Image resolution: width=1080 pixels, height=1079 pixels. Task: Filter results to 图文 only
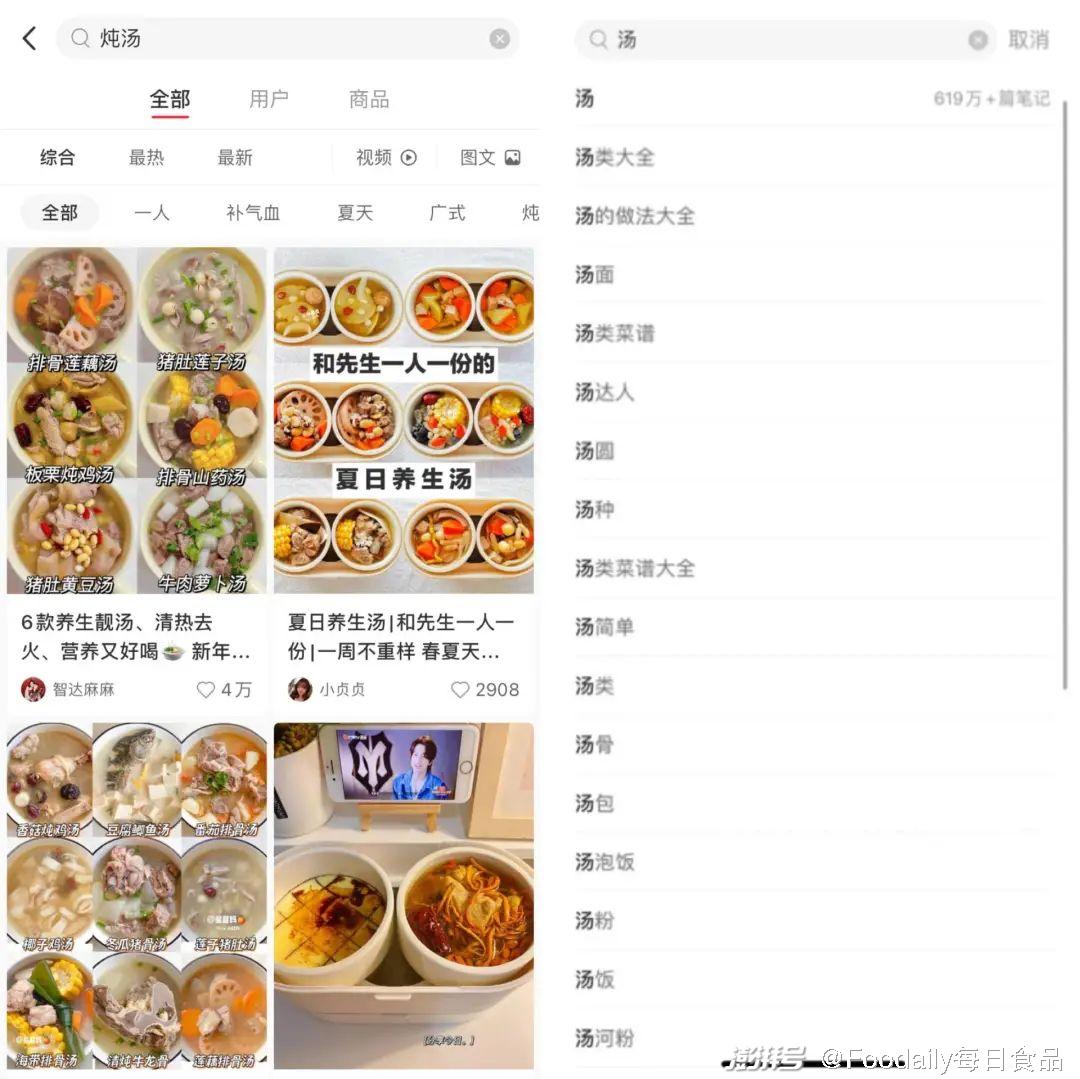pyautogui.click(x=489, y=157)
